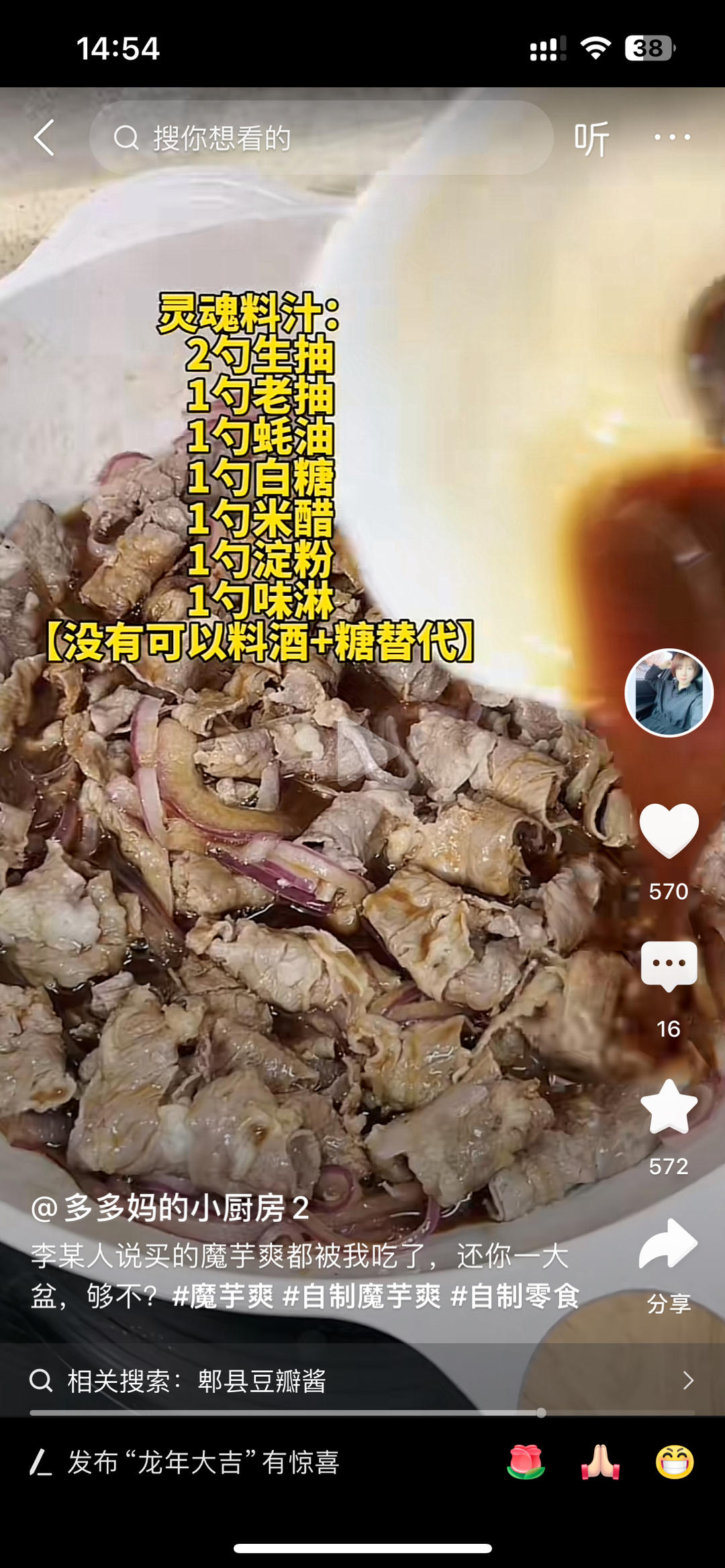
Task: Open the hashtag #自制零食
Action: (515, 1296)
